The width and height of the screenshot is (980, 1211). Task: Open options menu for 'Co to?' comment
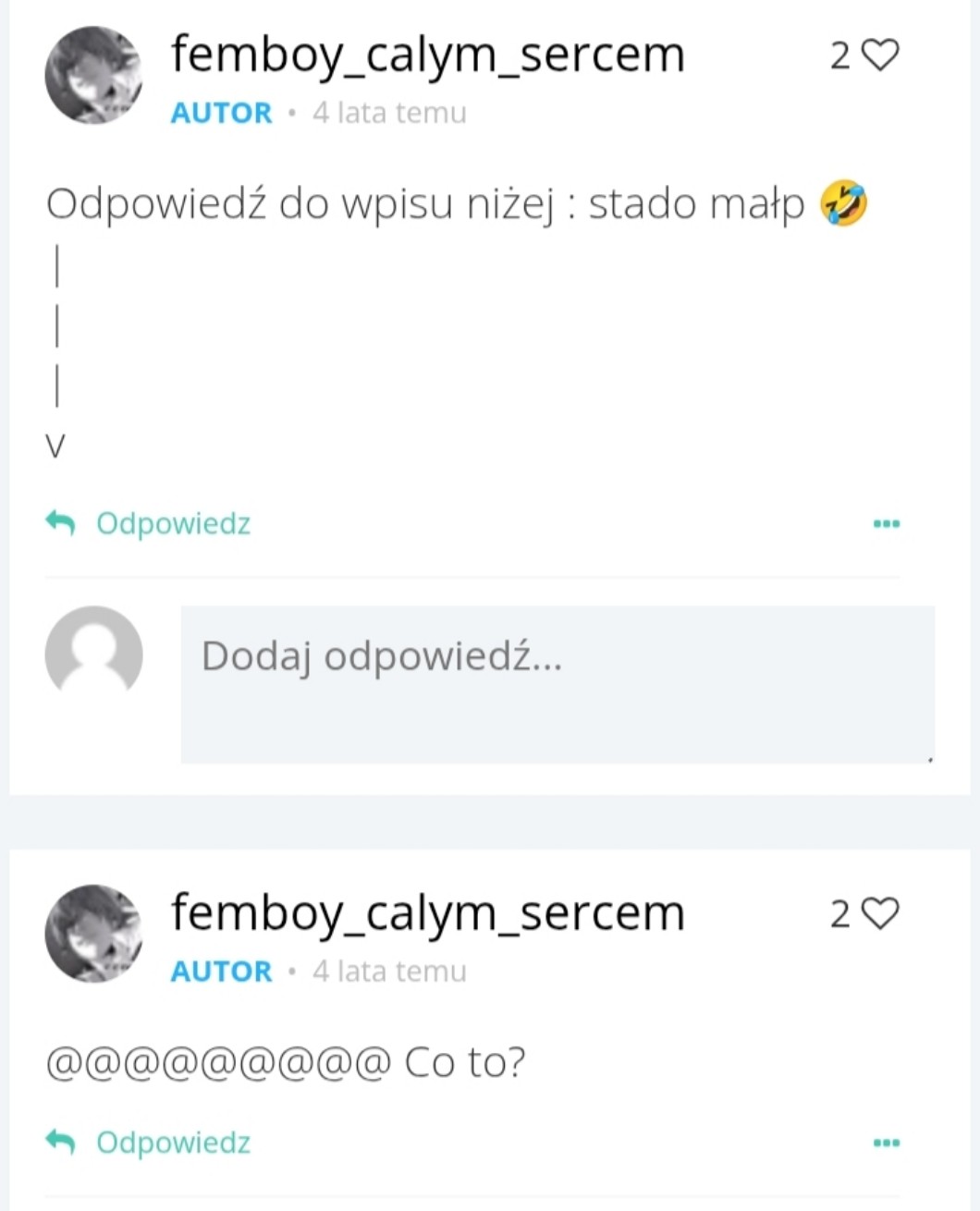pyautogui.click(x=886, y=1144)
